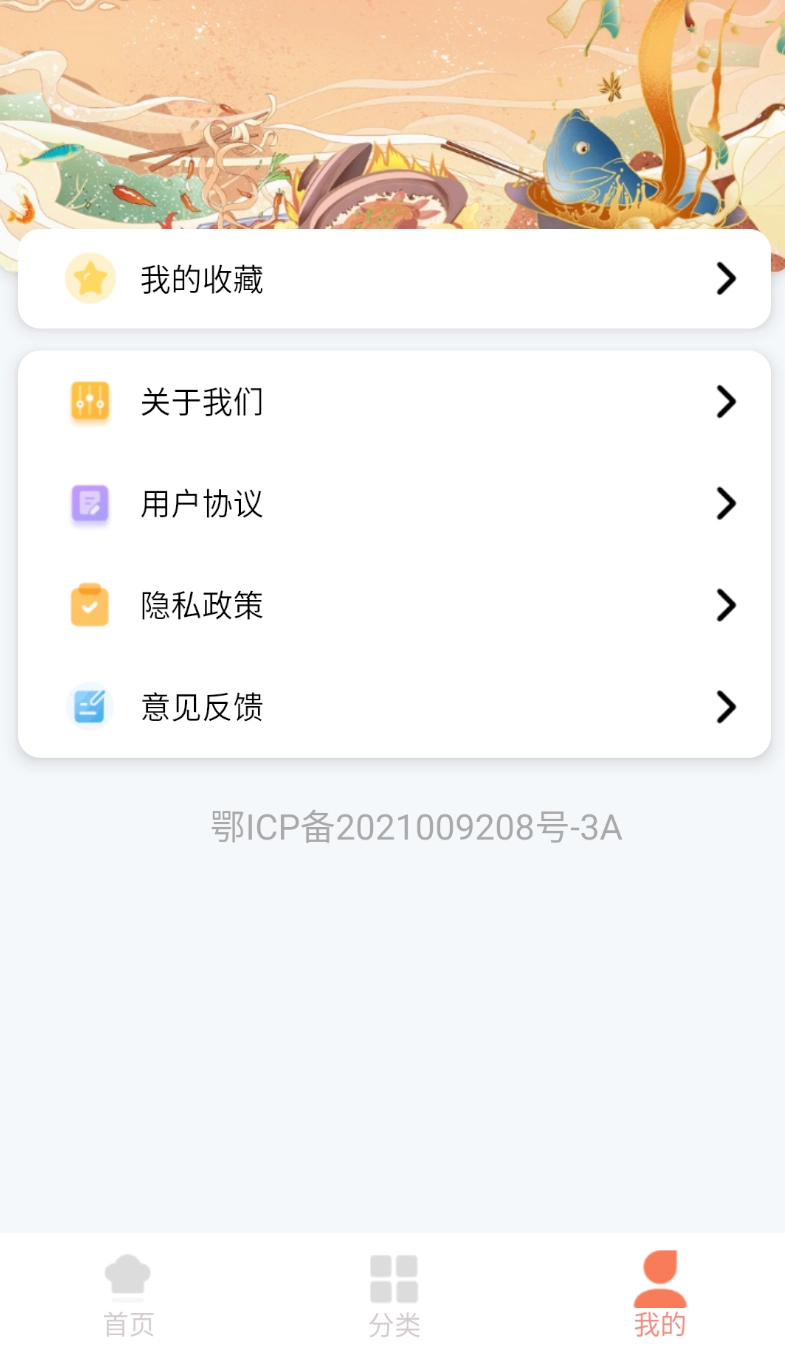The width and height of the screenshot is (785, 1347).
Task: Open 关于我们 via its right arrow
Action: [x=726, y=401]
